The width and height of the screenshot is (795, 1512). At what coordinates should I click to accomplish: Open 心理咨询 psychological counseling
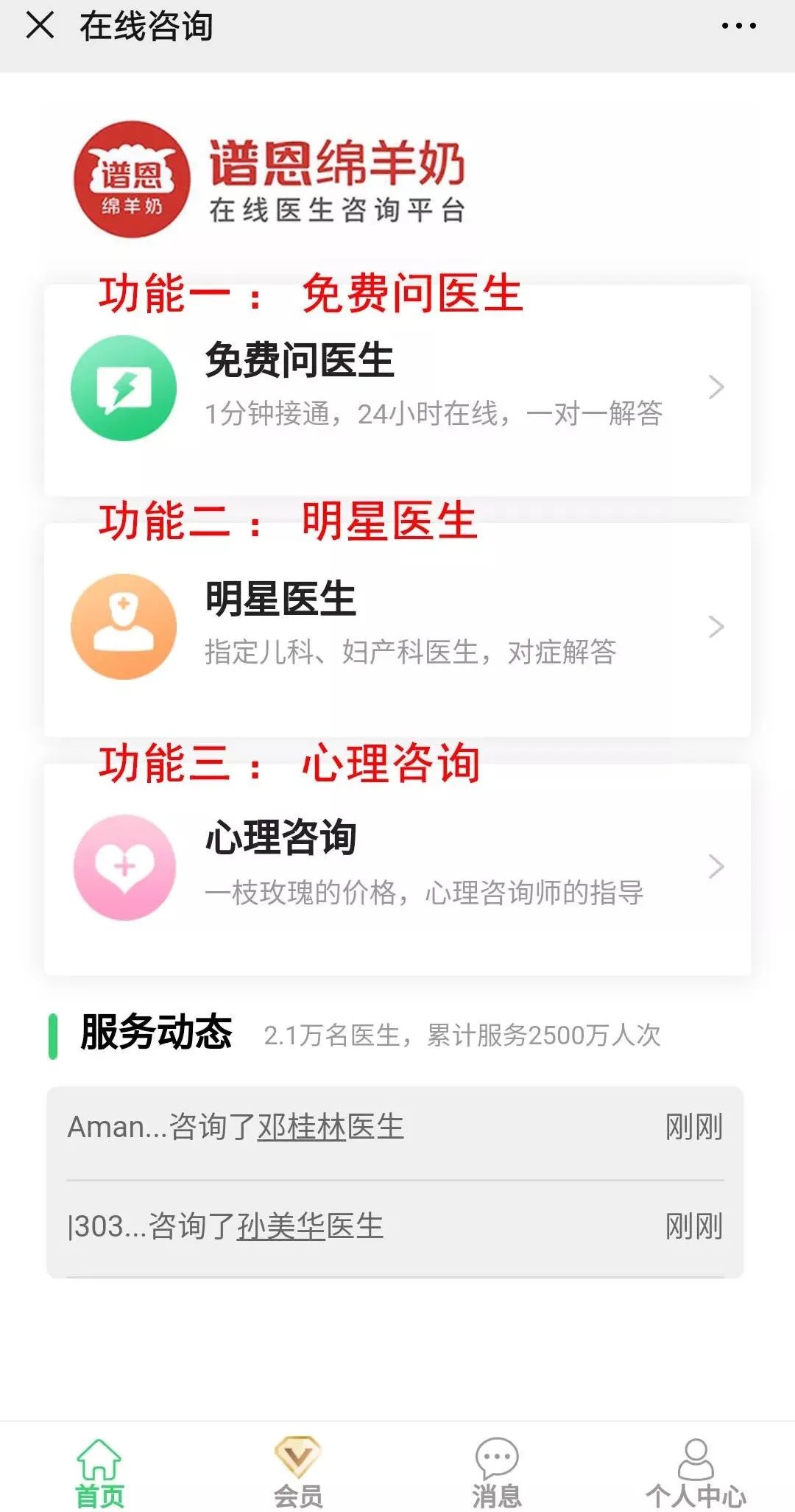[x=397, y=867]
